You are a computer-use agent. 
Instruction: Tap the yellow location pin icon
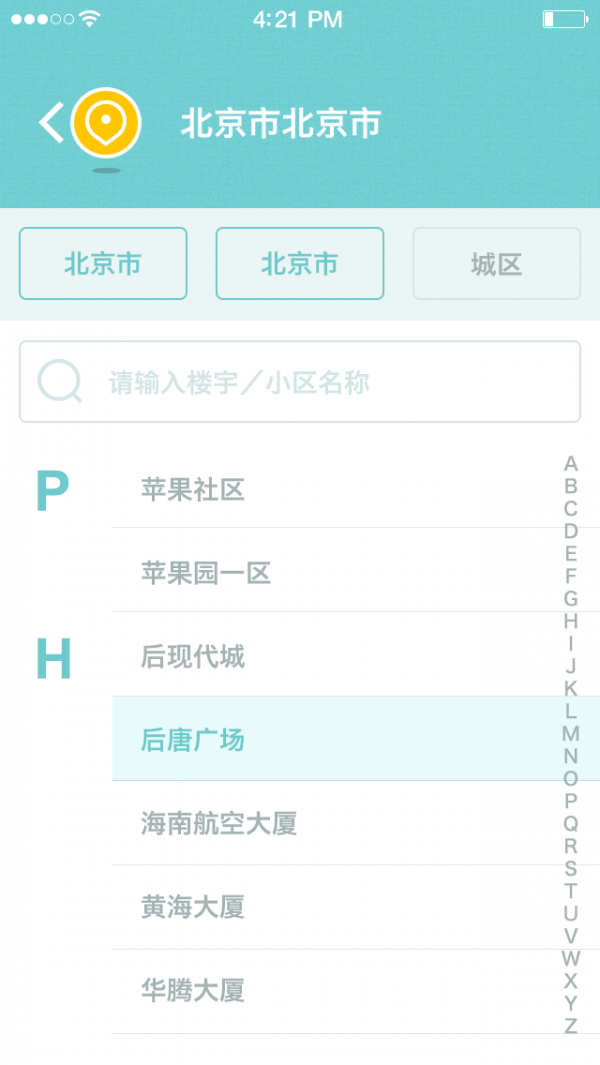[x=106, y=123]
